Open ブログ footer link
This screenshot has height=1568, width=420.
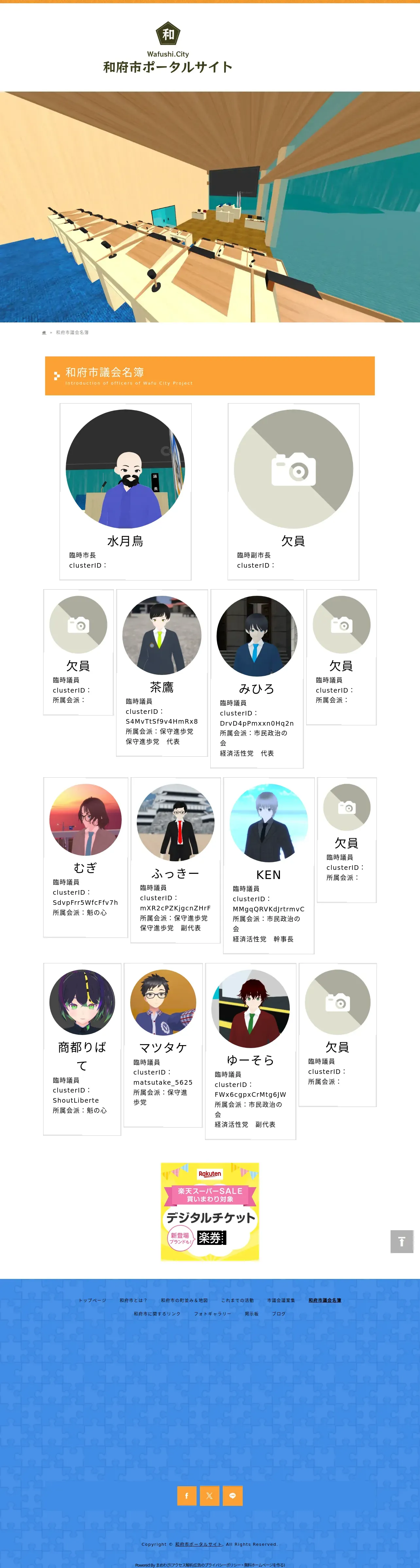pyautogui.click(x=279, y=1314)
